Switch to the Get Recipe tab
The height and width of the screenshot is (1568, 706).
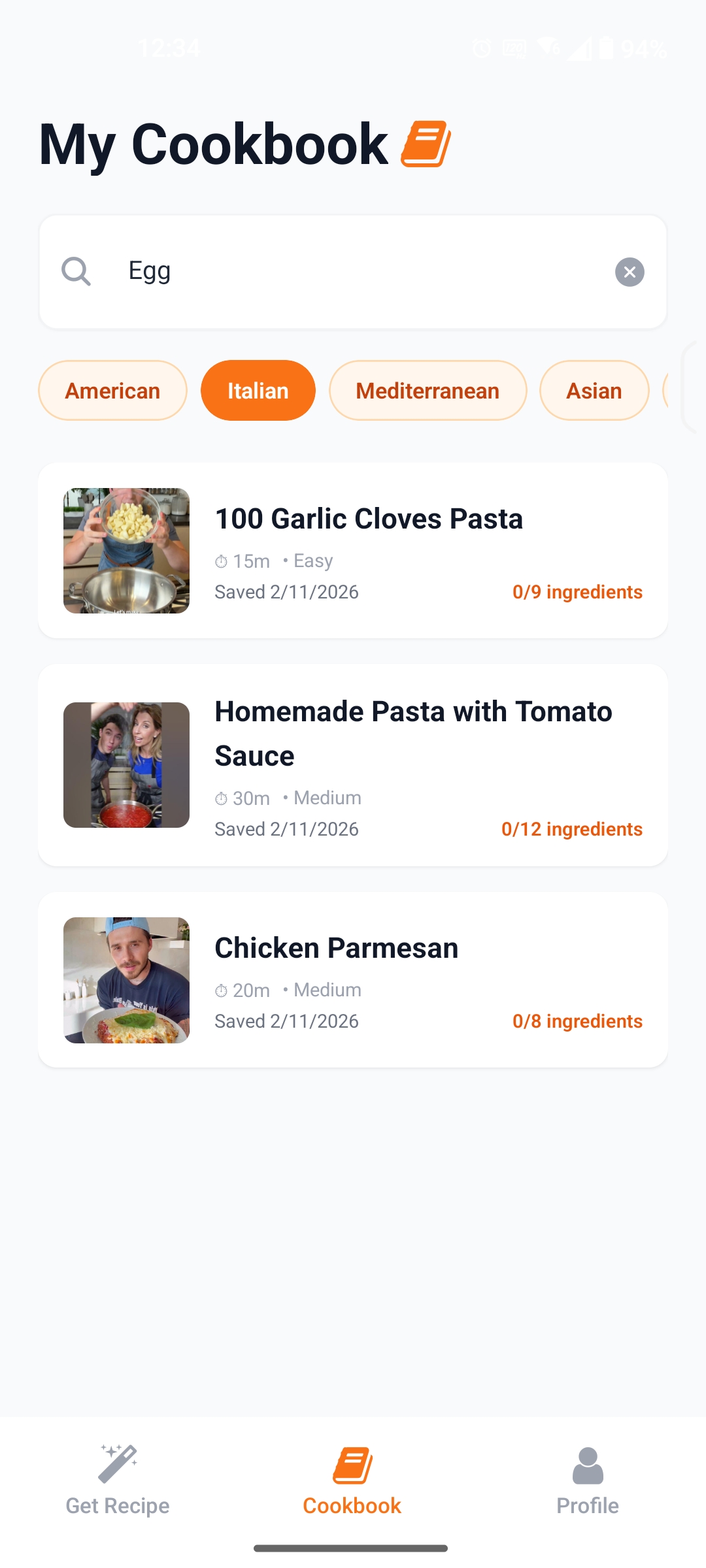tap(118, 1480)
